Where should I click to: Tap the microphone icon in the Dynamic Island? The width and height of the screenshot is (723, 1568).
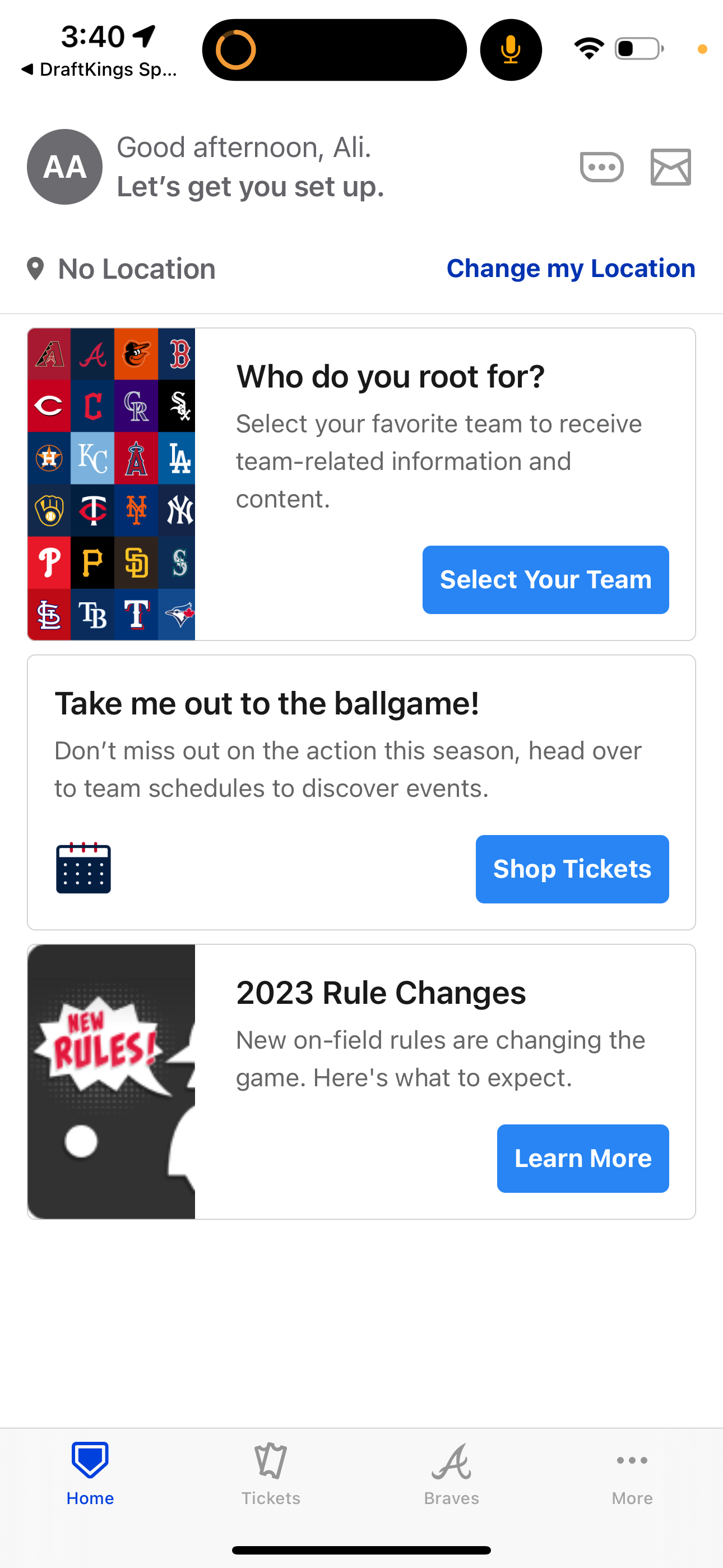511,50
